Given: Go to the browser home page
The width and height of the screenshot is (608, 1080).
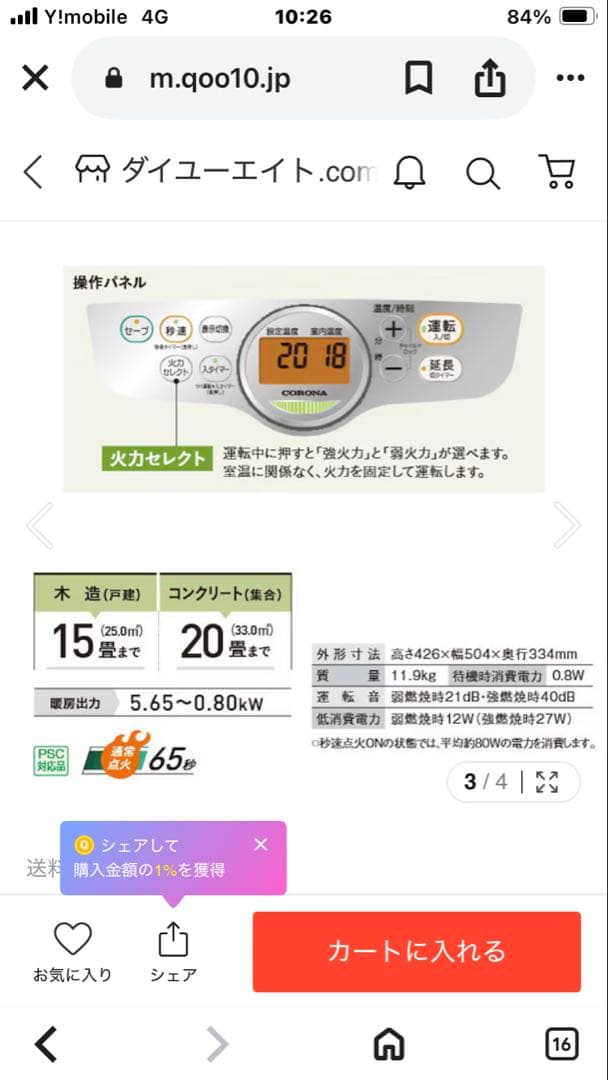Looking at the screenshot, I should pos(388,1044).
